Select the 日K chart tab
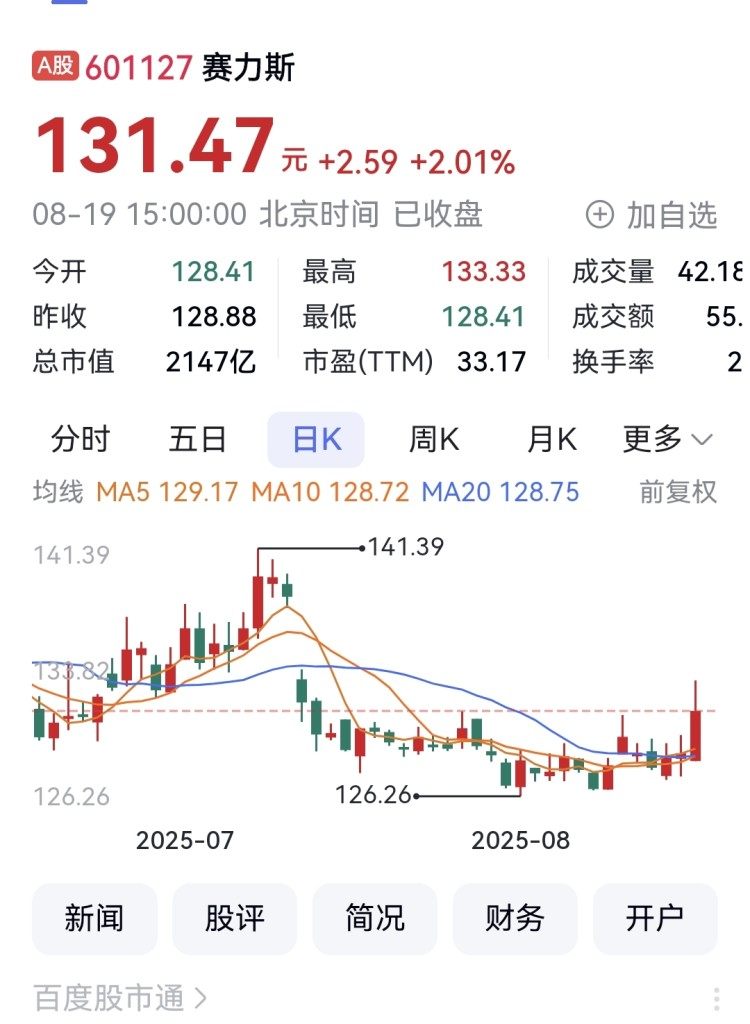The width and height of the screenshot is (750, 1024). tap(316, 440)
